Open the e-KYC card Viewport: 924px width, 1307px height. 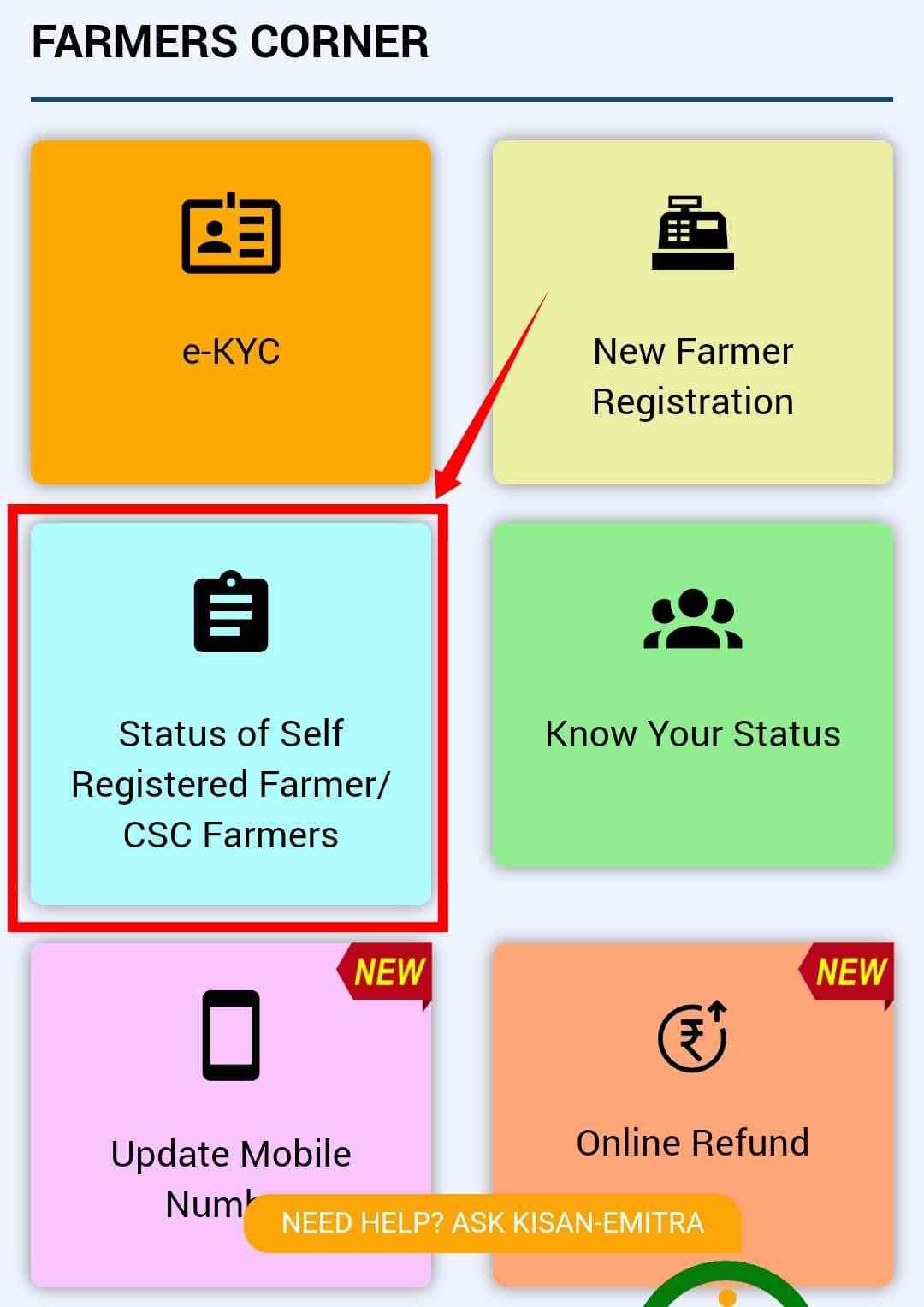tap(231, 312)
